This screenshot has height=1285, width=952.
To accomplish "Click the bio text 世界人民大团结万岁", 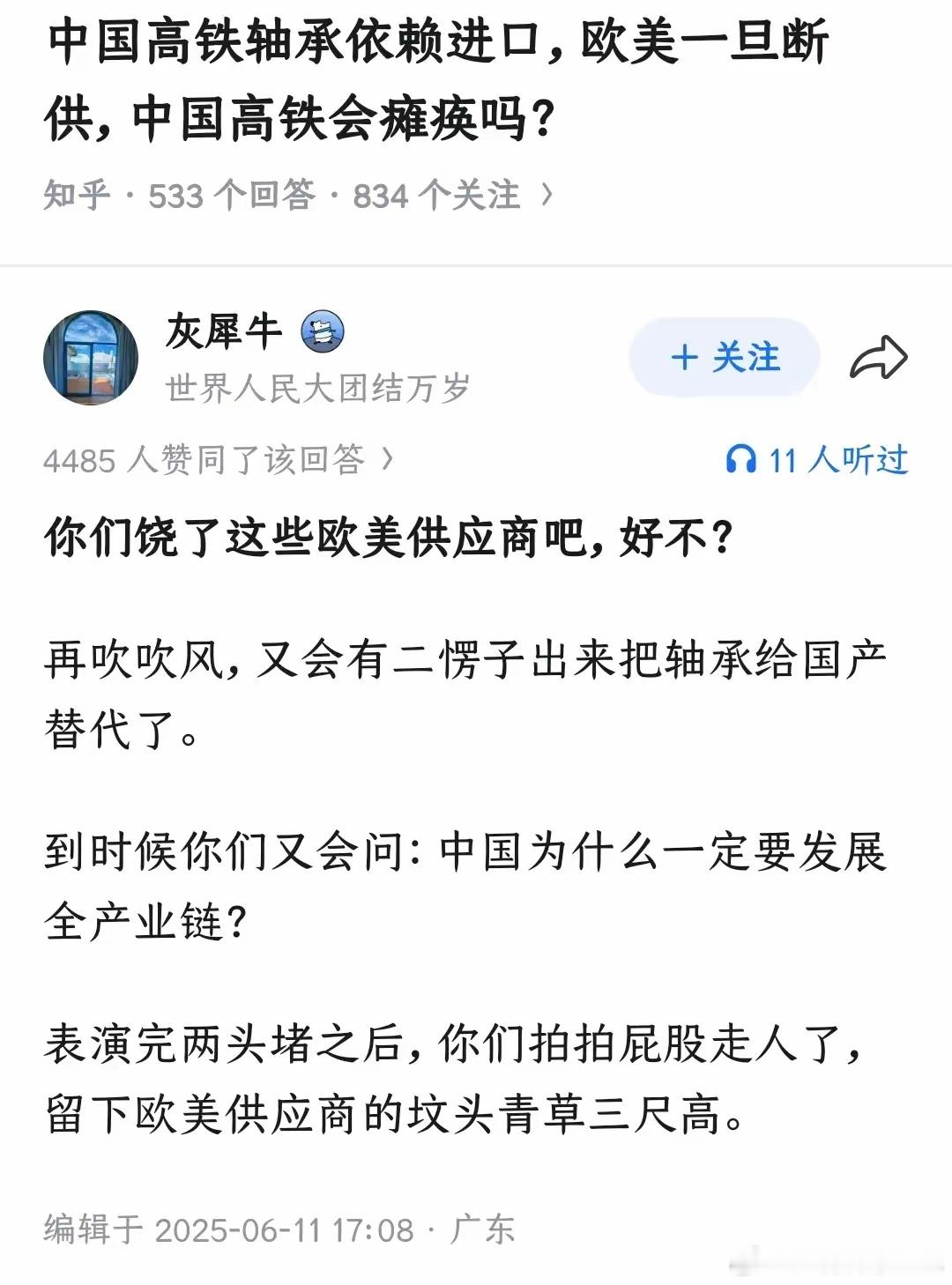I will 317,386.
